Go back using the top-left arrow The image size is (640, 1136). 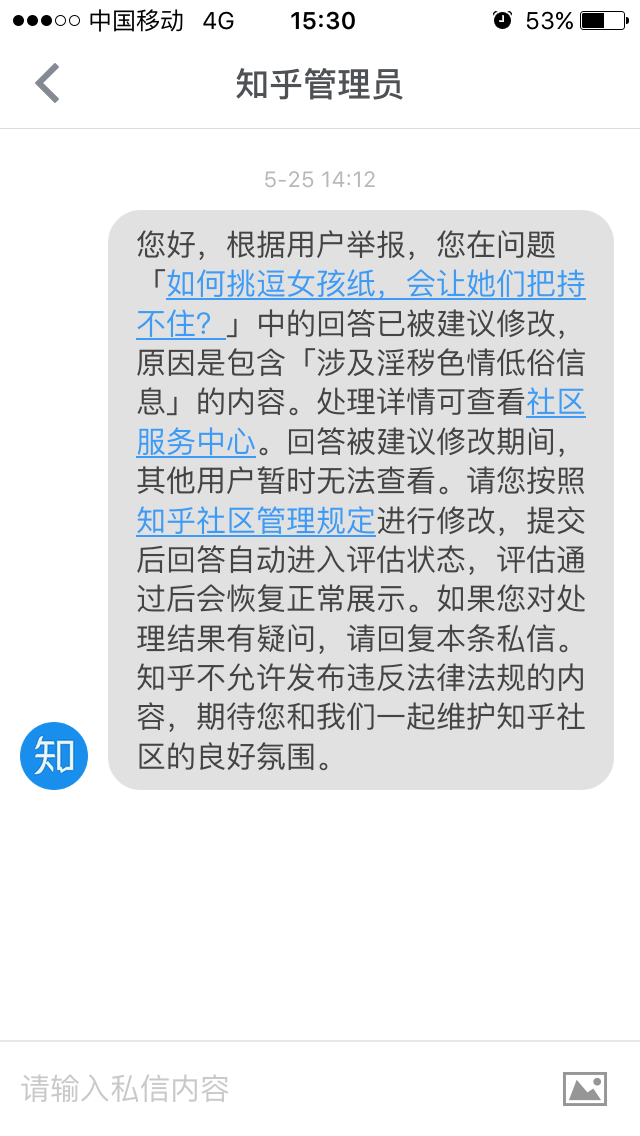pyautogui.click(x=47, y=84)
